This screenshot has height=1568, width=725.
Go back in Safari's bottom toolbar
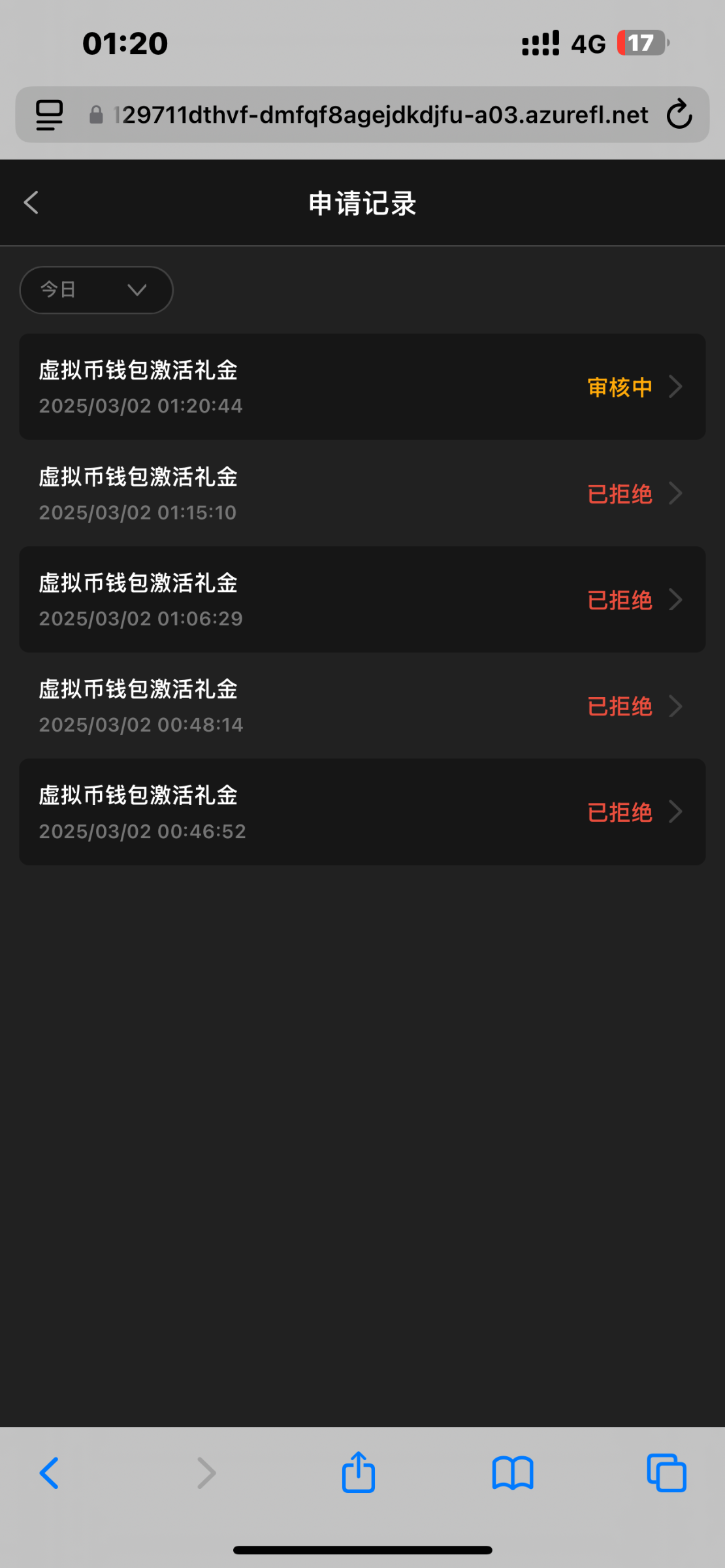coord(49,1473)
